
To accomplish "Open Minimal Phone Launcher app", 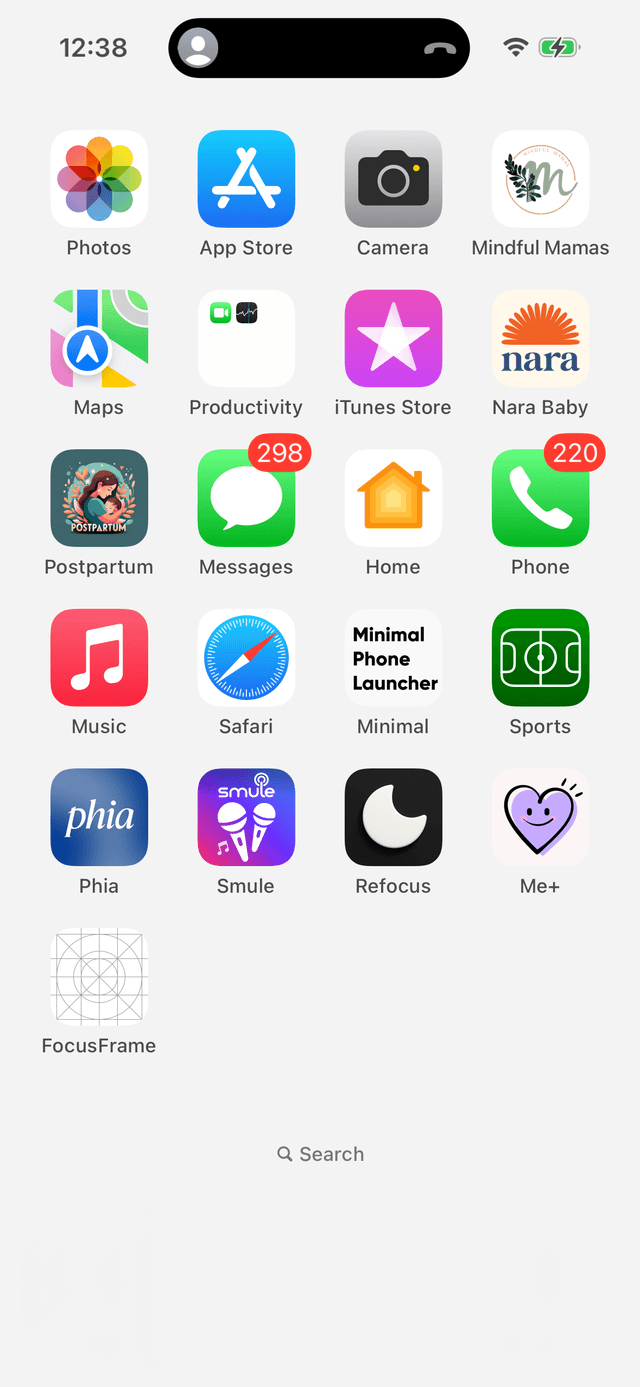I will [x=393, y=657].
